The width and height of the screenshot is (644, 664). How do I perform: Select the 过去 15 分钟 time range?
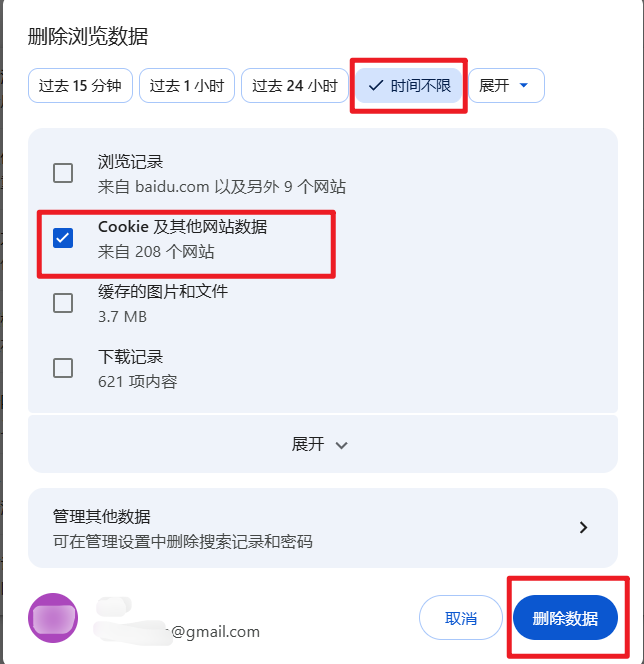80,86
